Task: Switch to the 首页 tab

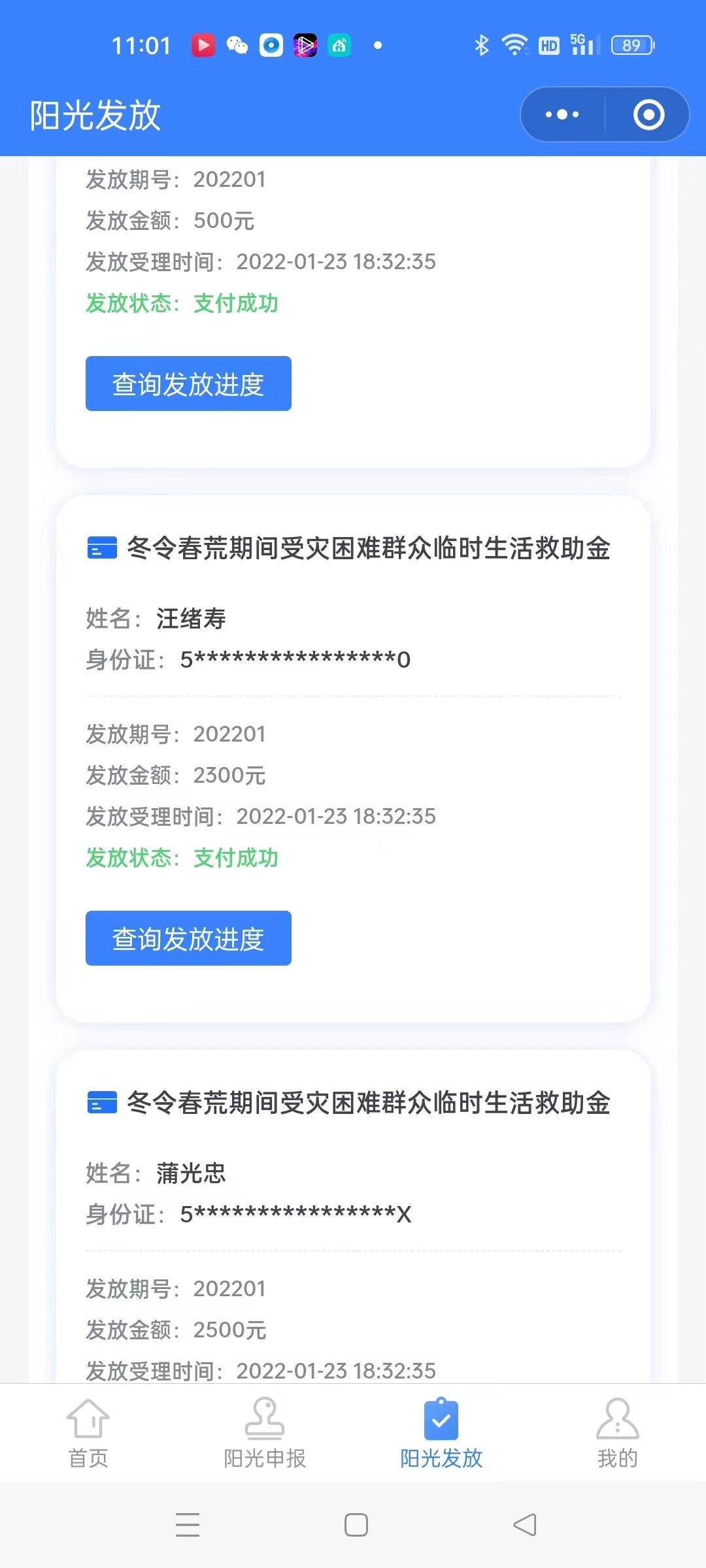Action: click(88, 1433)
